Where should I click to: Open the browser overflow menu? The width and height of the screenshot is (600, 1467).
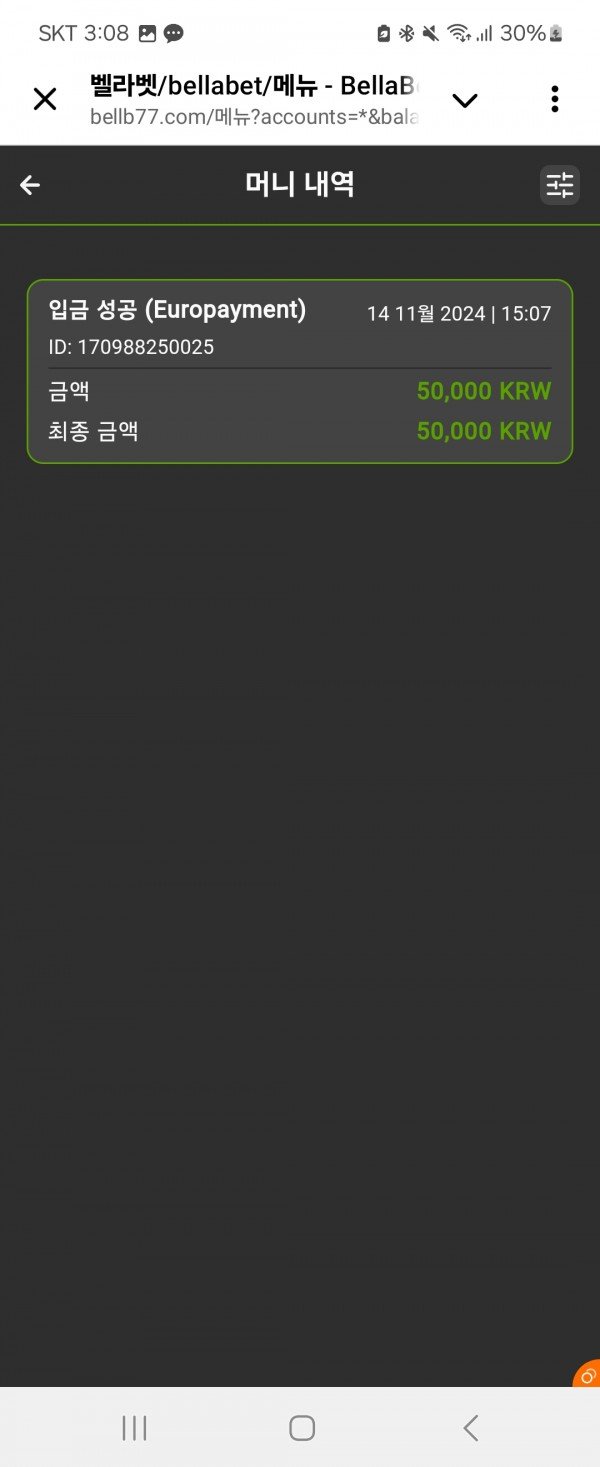point(555,99)
